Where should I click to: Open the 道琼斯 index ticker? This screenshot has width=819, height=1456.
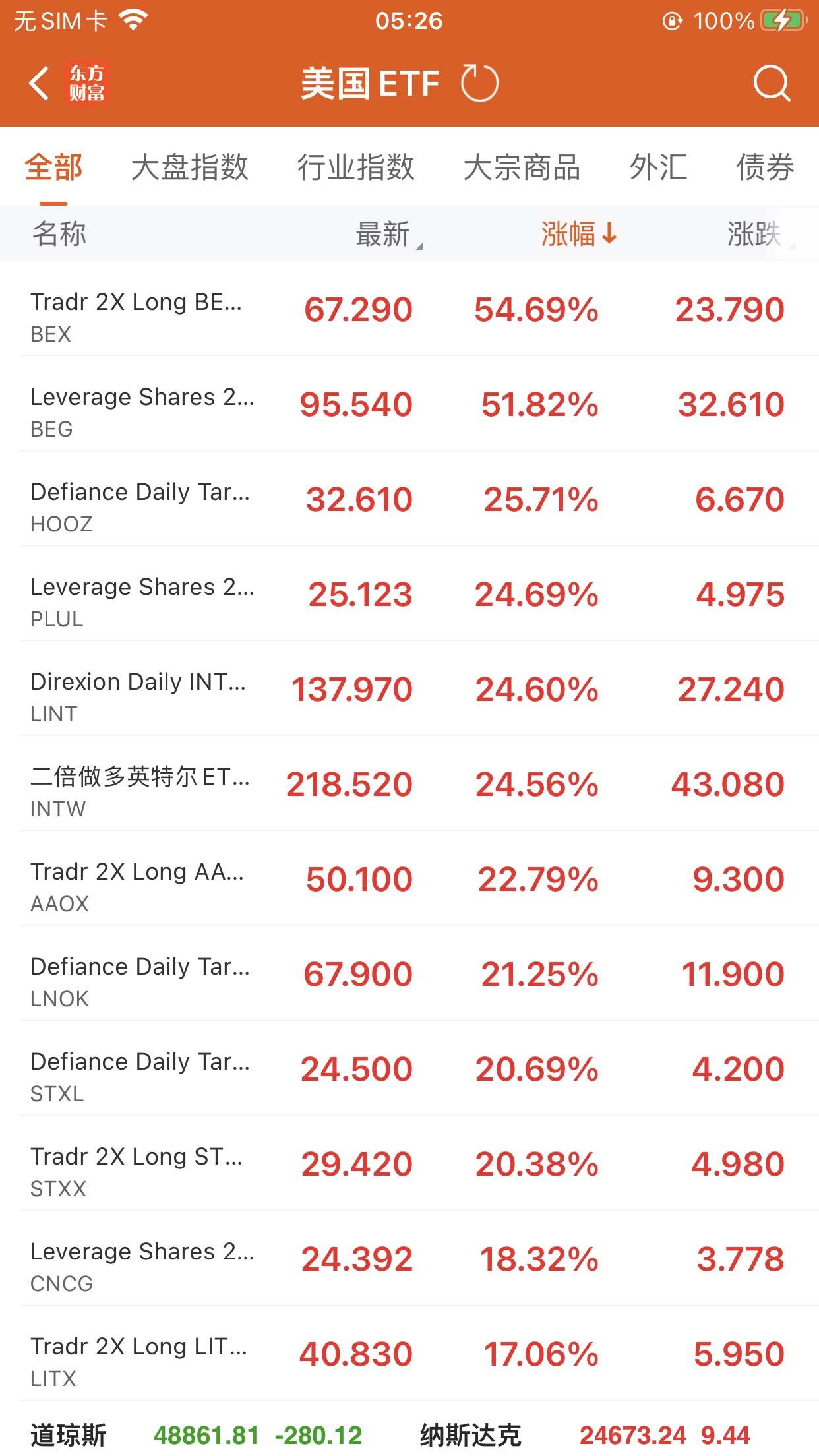coord(198,1435)
